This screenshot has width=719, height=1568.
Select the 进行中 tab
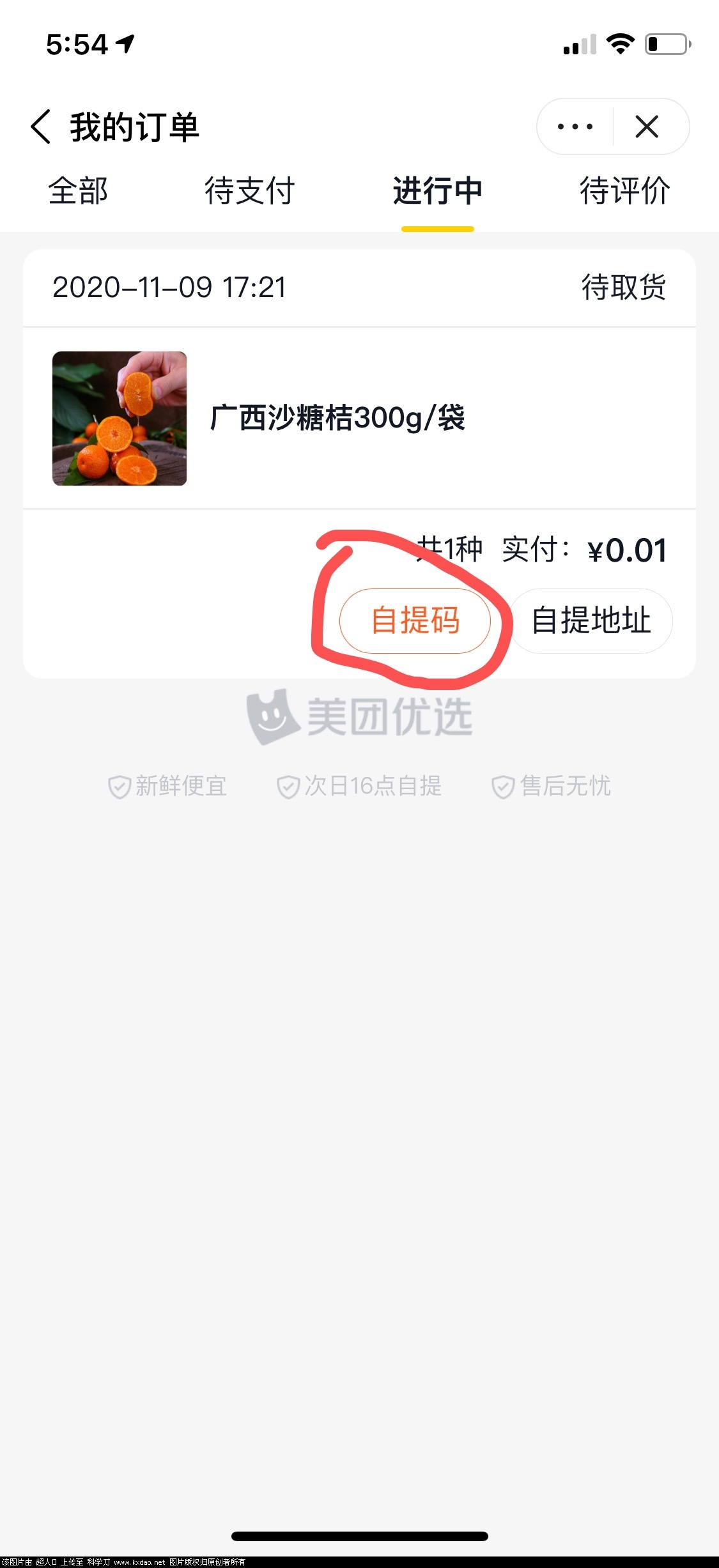coord(437,191)
